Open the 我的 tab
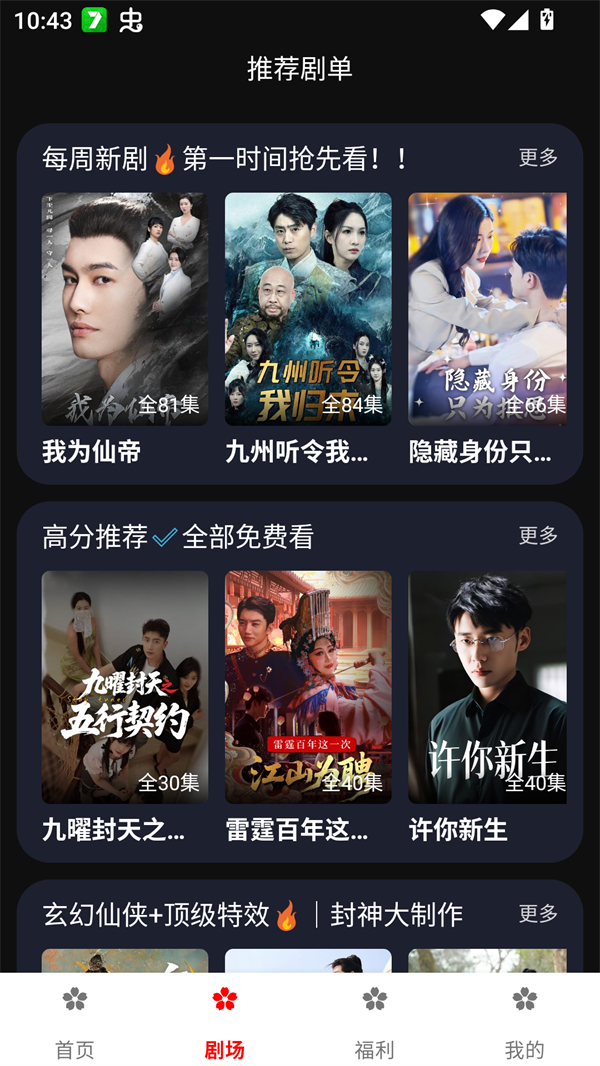Image resolution: width=600 pixels, height=1066 pixels. point(525,1022)
